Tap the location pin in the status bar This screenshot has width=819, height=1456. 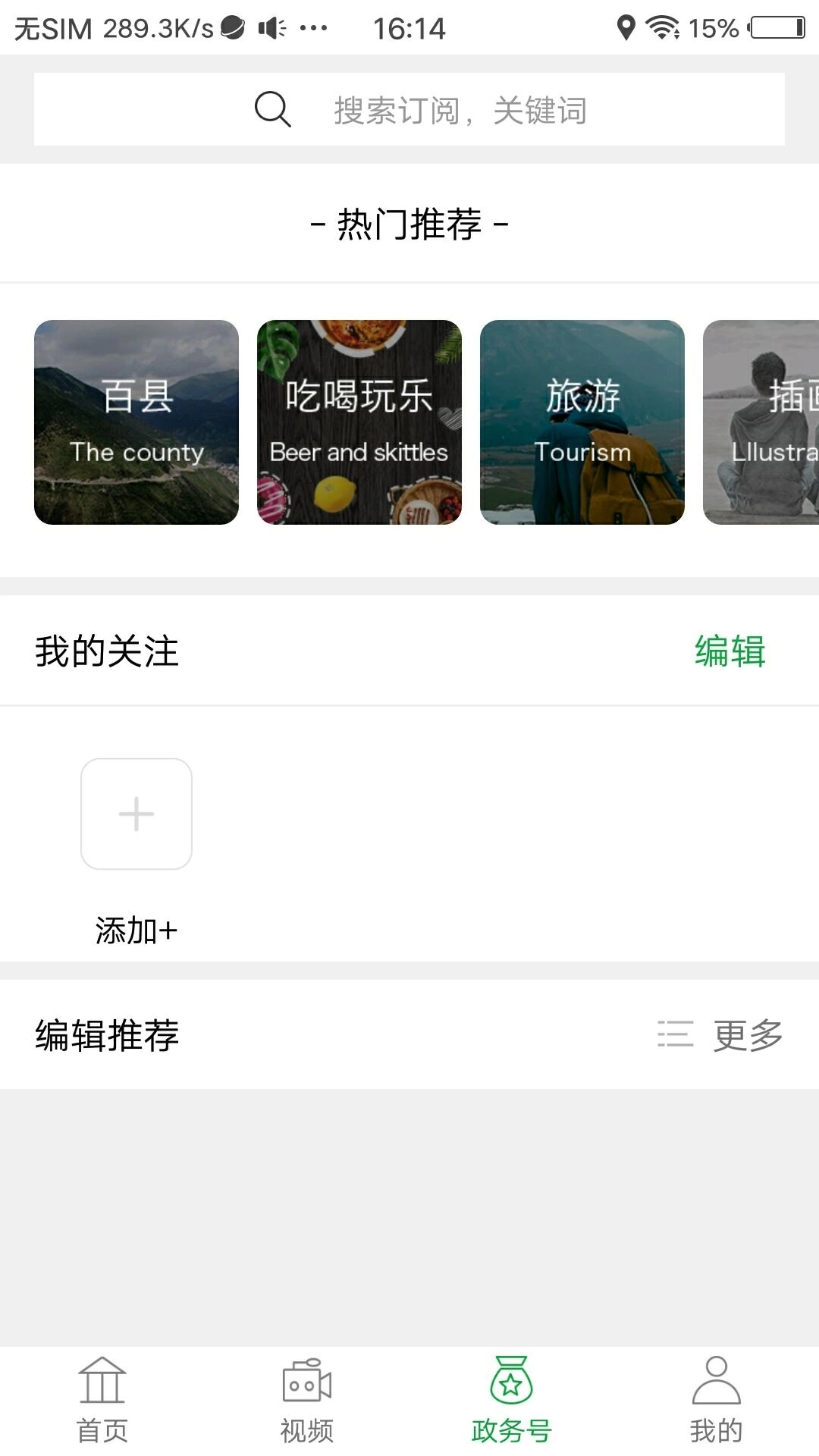(x=626, y=27)
